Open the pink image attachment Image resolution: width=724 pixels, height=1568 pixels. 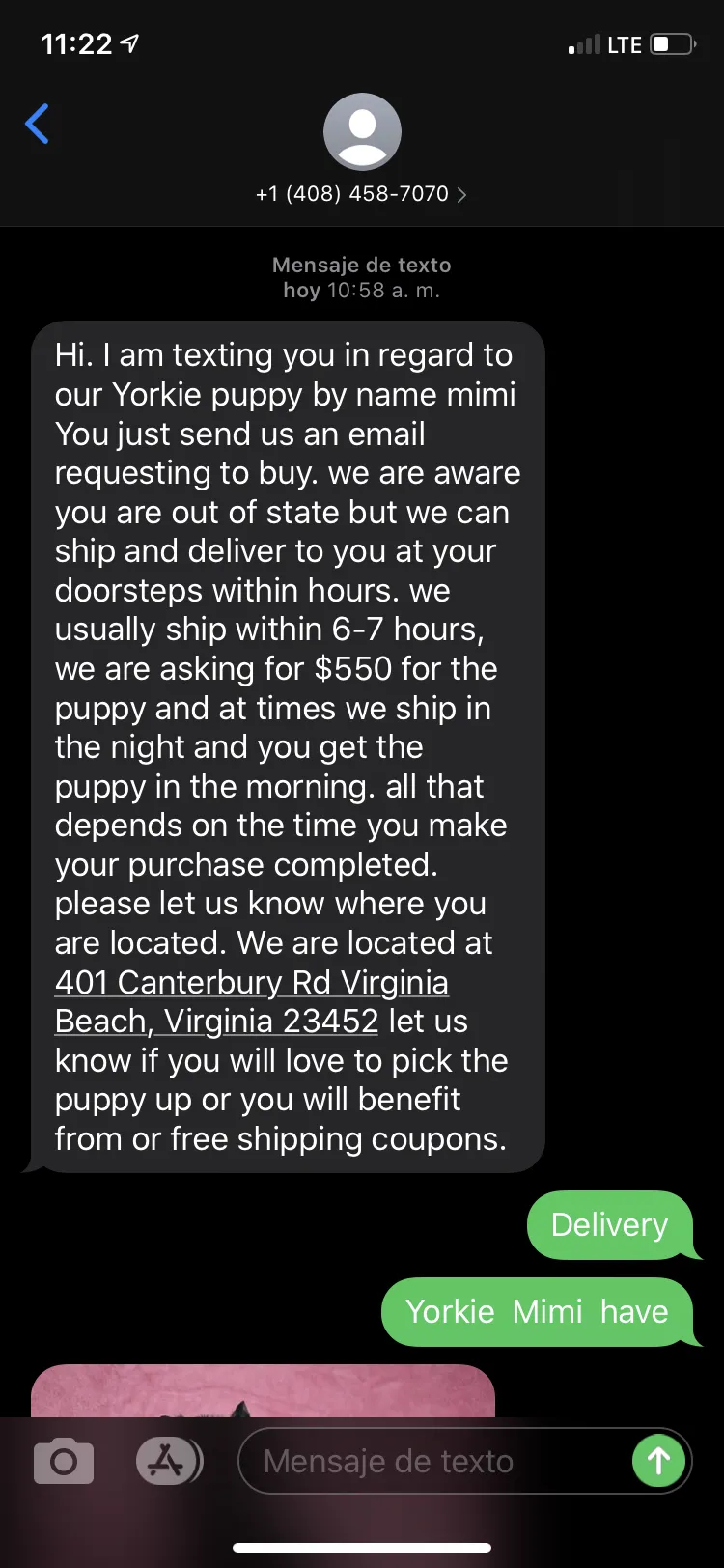coord(263,1391)
